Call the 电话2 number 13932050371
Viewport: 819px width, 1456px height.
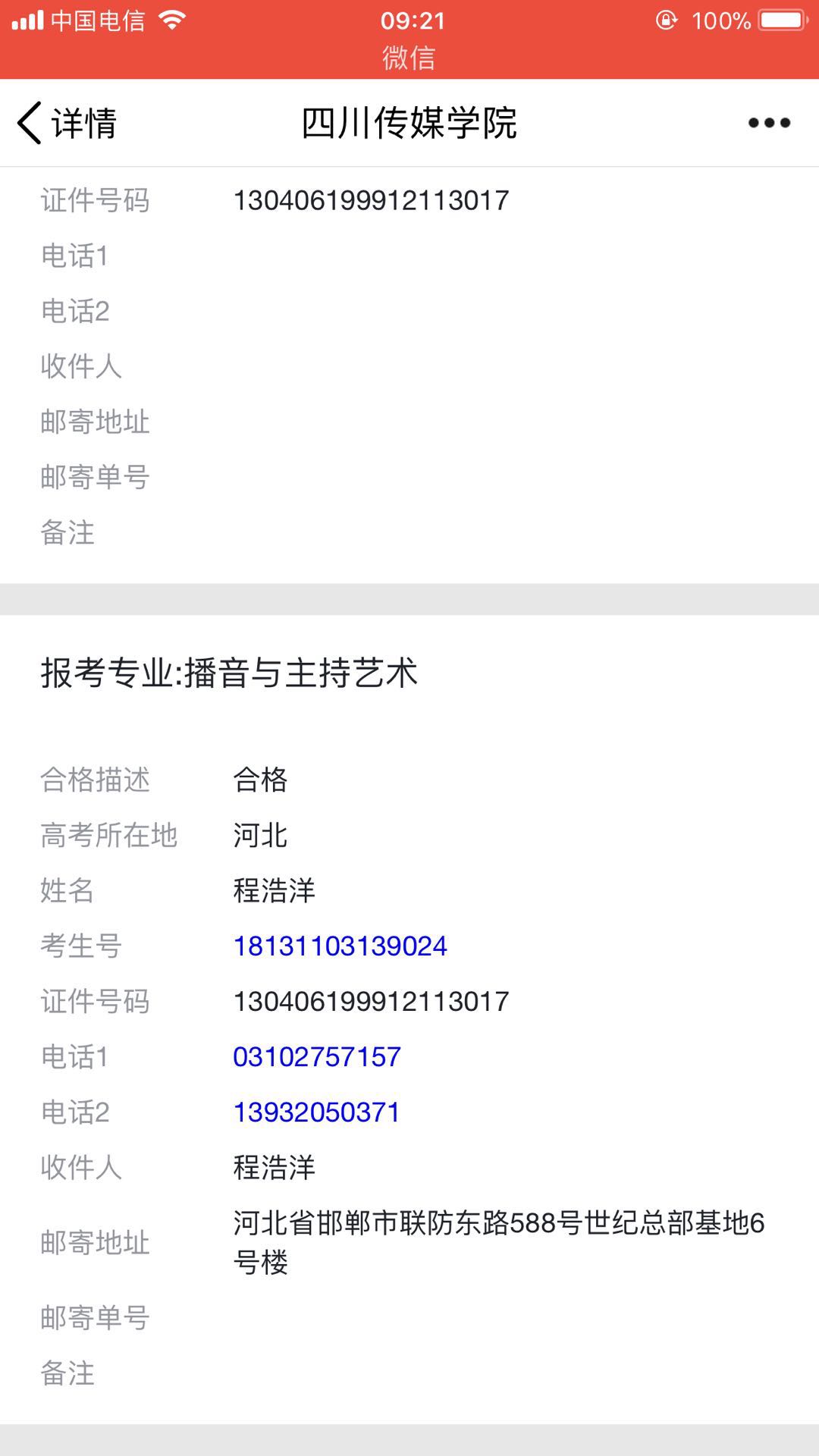coord(316,1112)
